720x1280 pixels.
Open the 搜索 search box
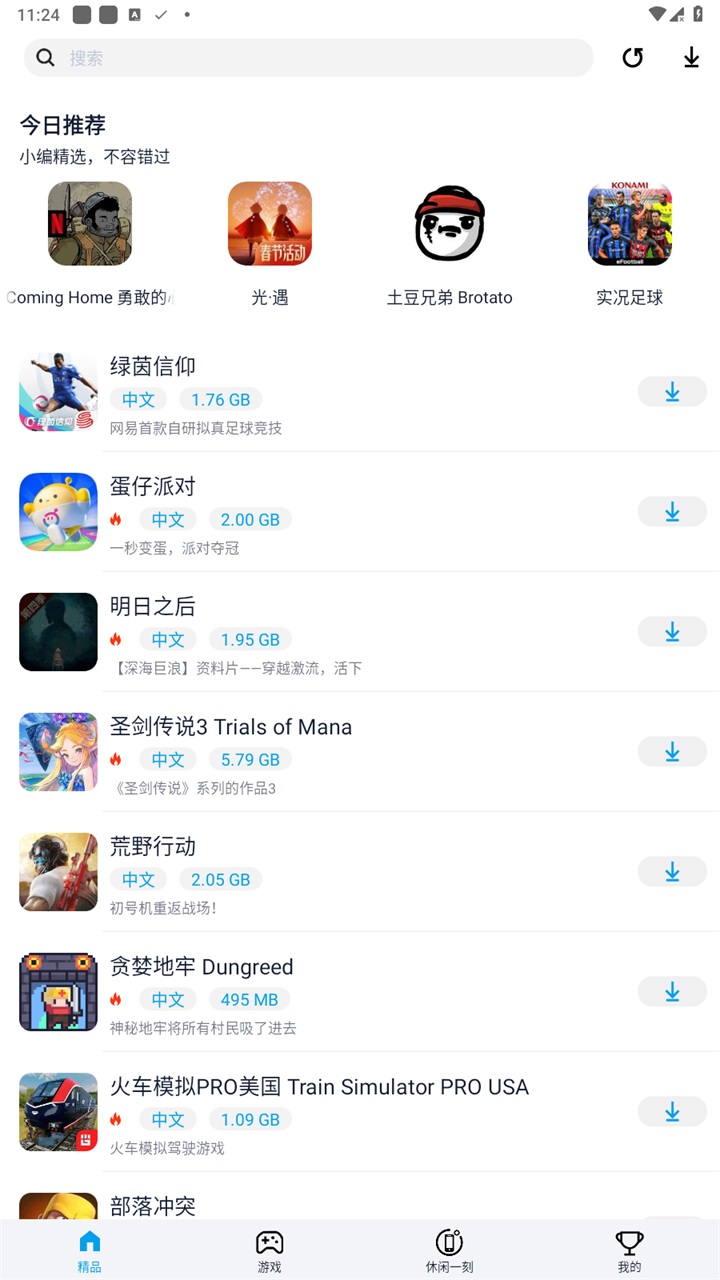click(308, 58)
